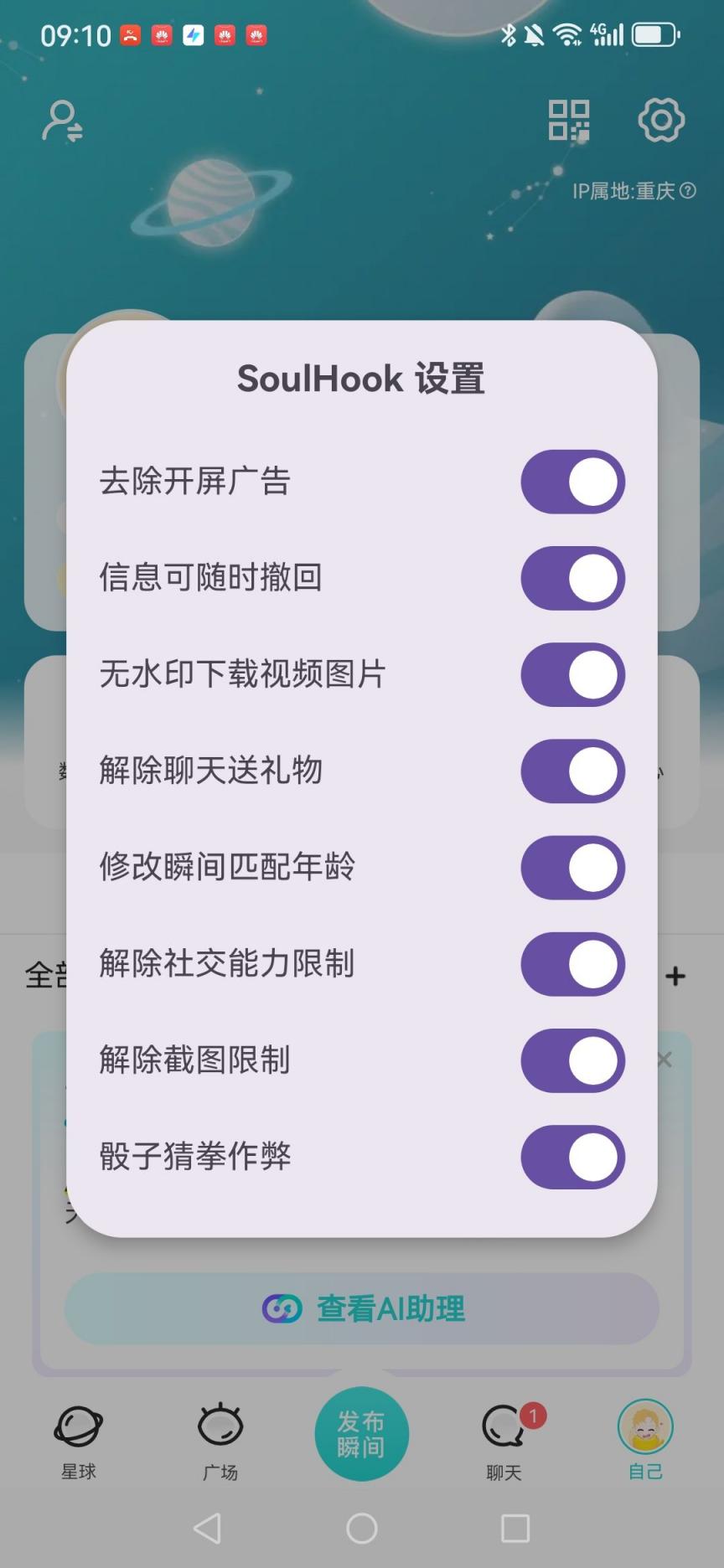Image resolution: width=724 pixels, height=1568 pixels.
Task: Turn off 信息可随时撤回 toggle
Action: click(x=572, y=578)
